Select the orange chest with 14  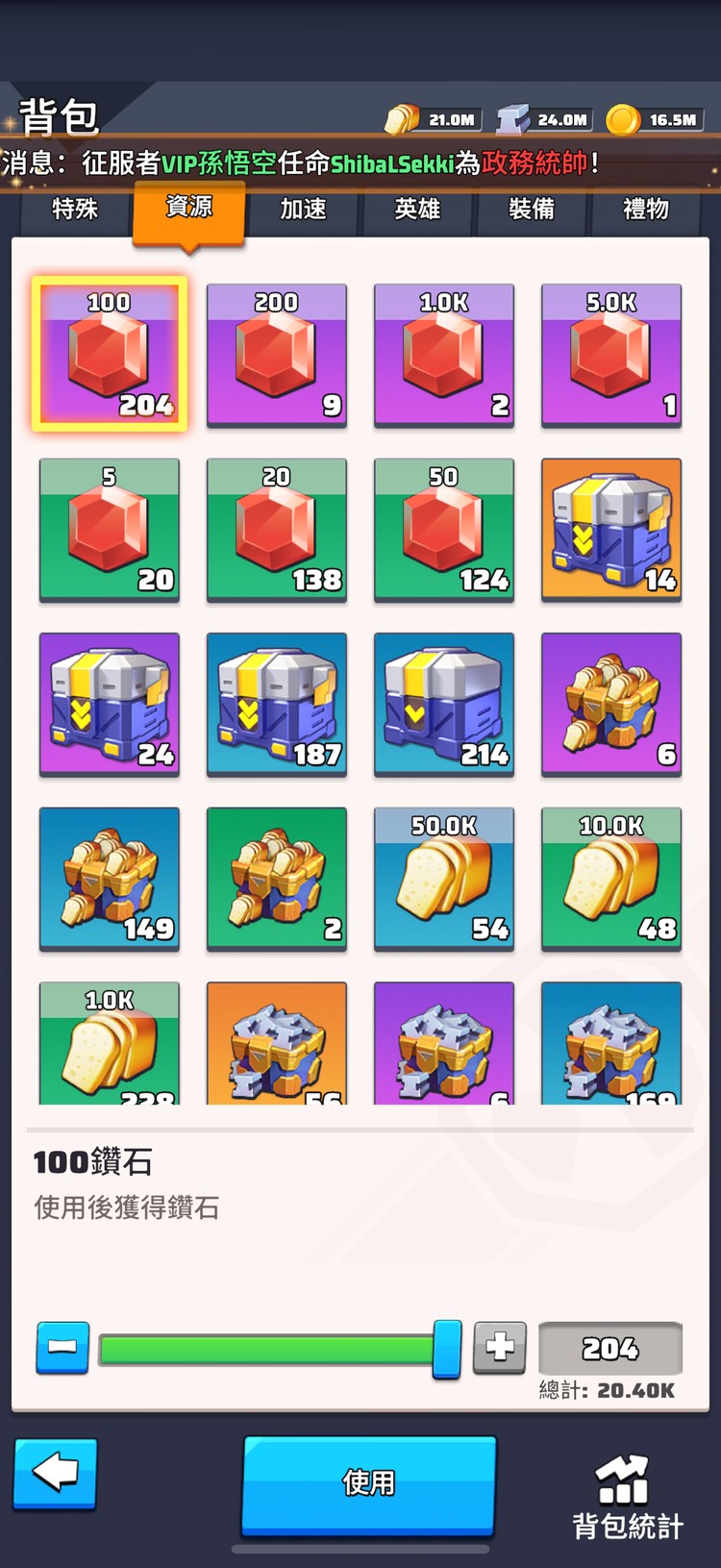611,530
